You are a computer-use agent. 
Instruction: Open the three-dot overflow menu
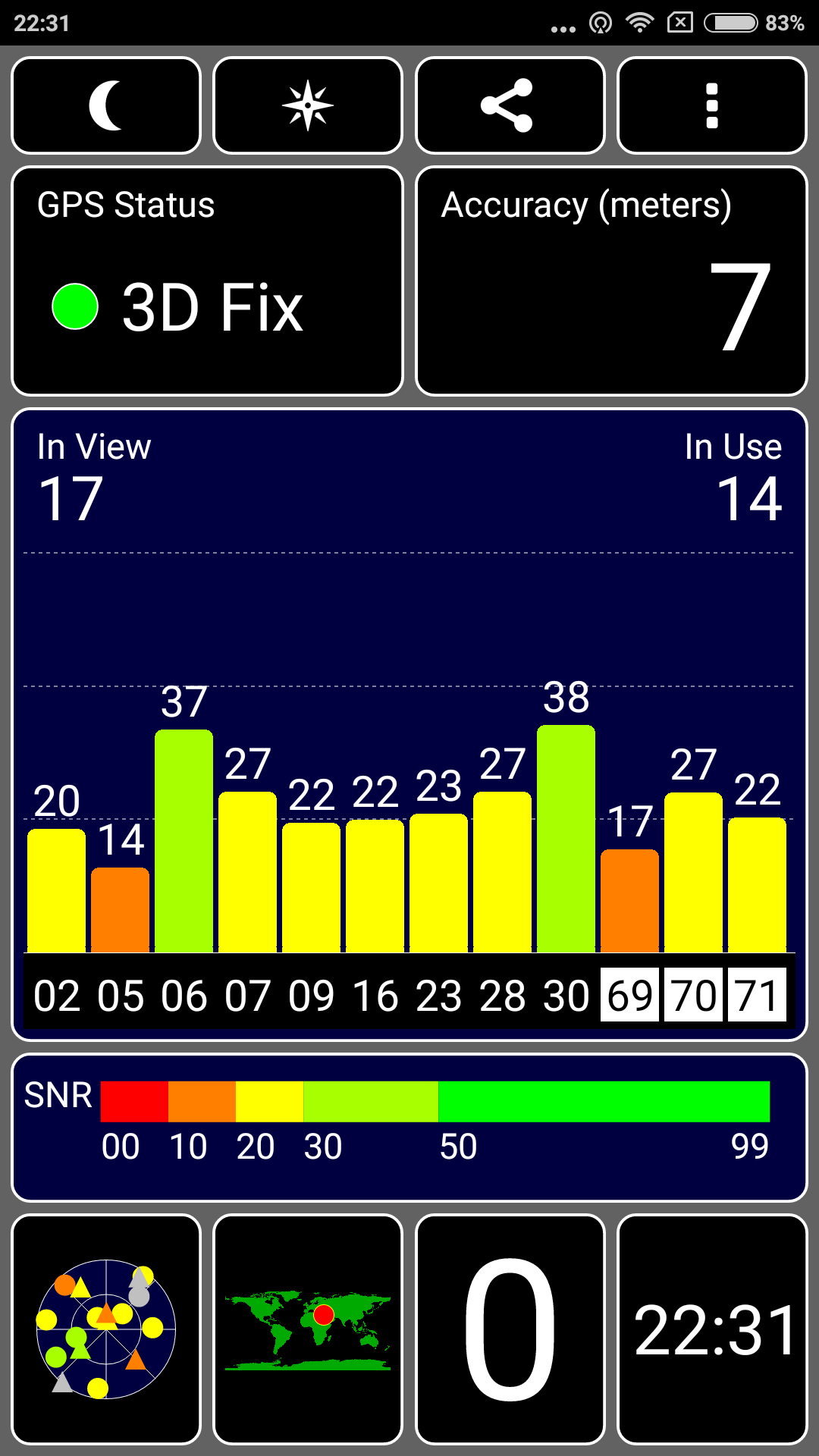712,105
